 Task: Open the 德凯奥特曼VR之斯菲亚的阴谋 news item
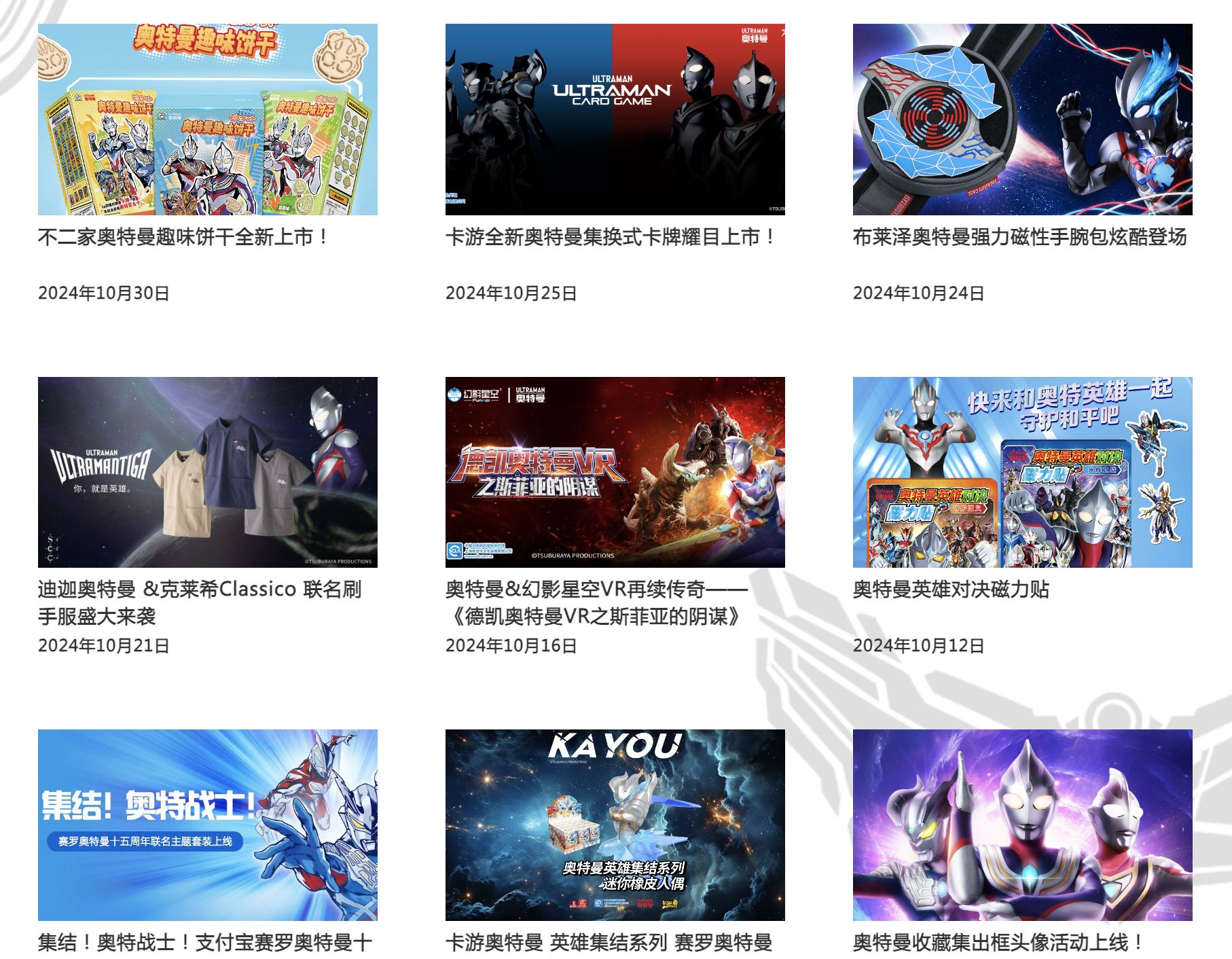tap(615, 472)
